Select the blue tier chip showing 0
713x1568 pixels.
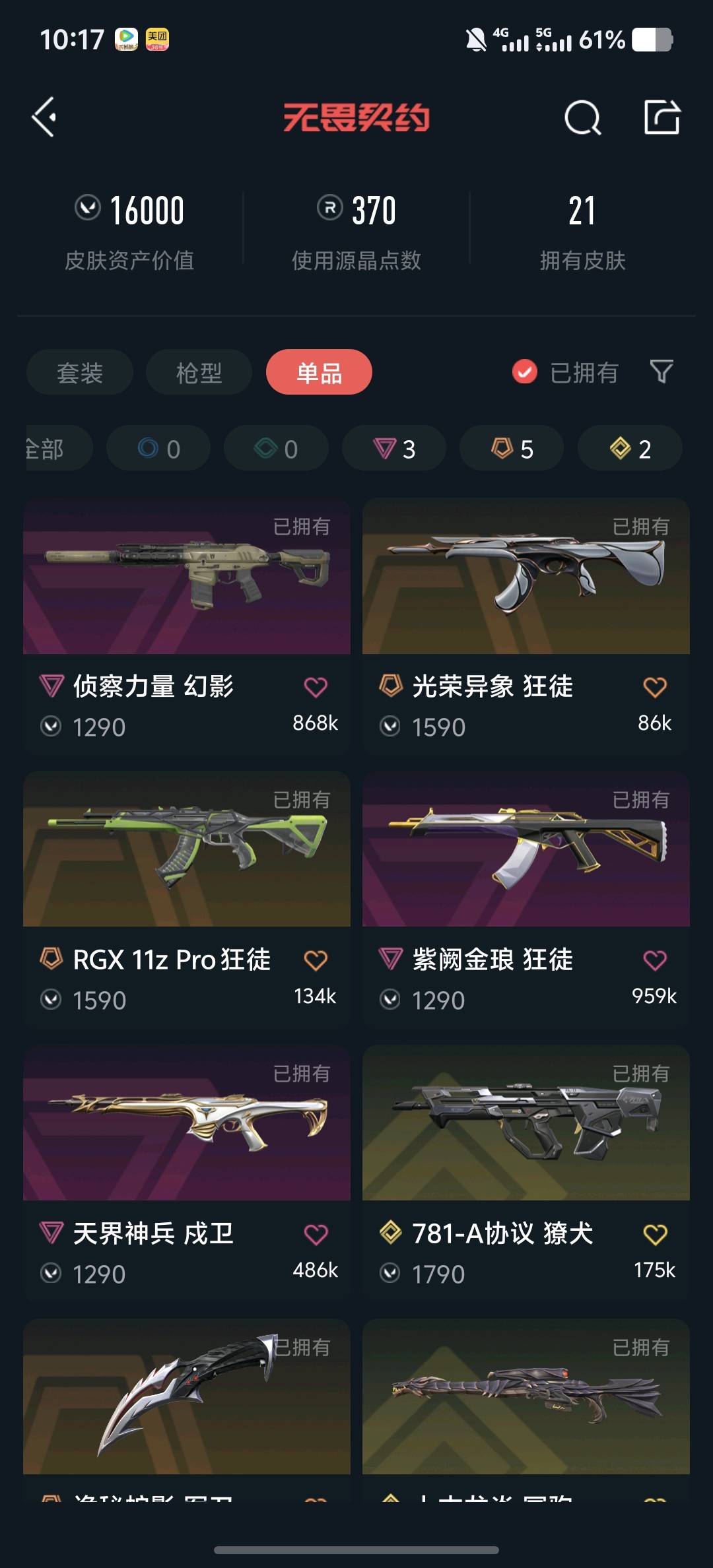(158, 449)
